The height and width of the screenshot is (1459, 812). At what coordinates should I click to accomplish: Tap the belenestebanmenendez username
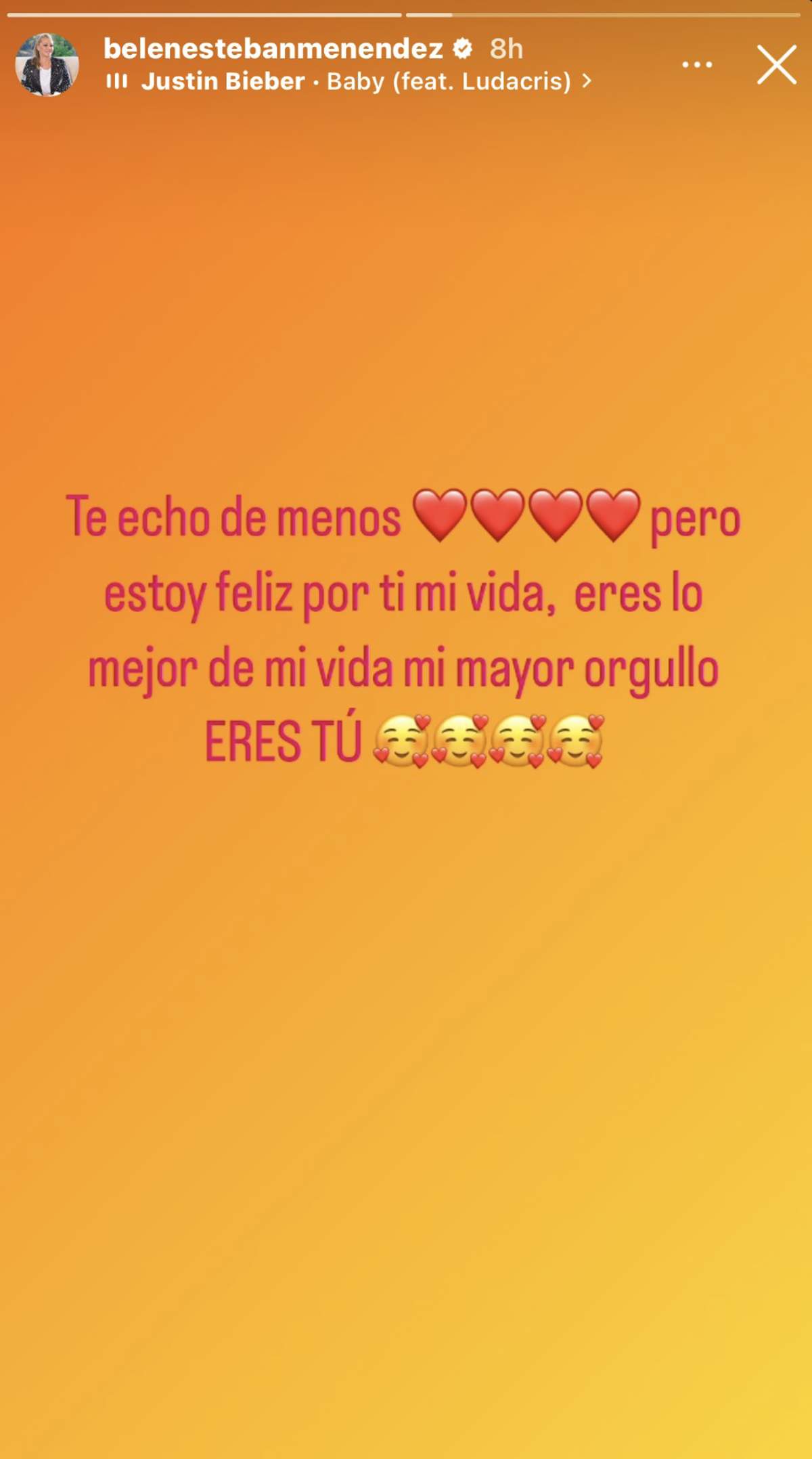273,49
